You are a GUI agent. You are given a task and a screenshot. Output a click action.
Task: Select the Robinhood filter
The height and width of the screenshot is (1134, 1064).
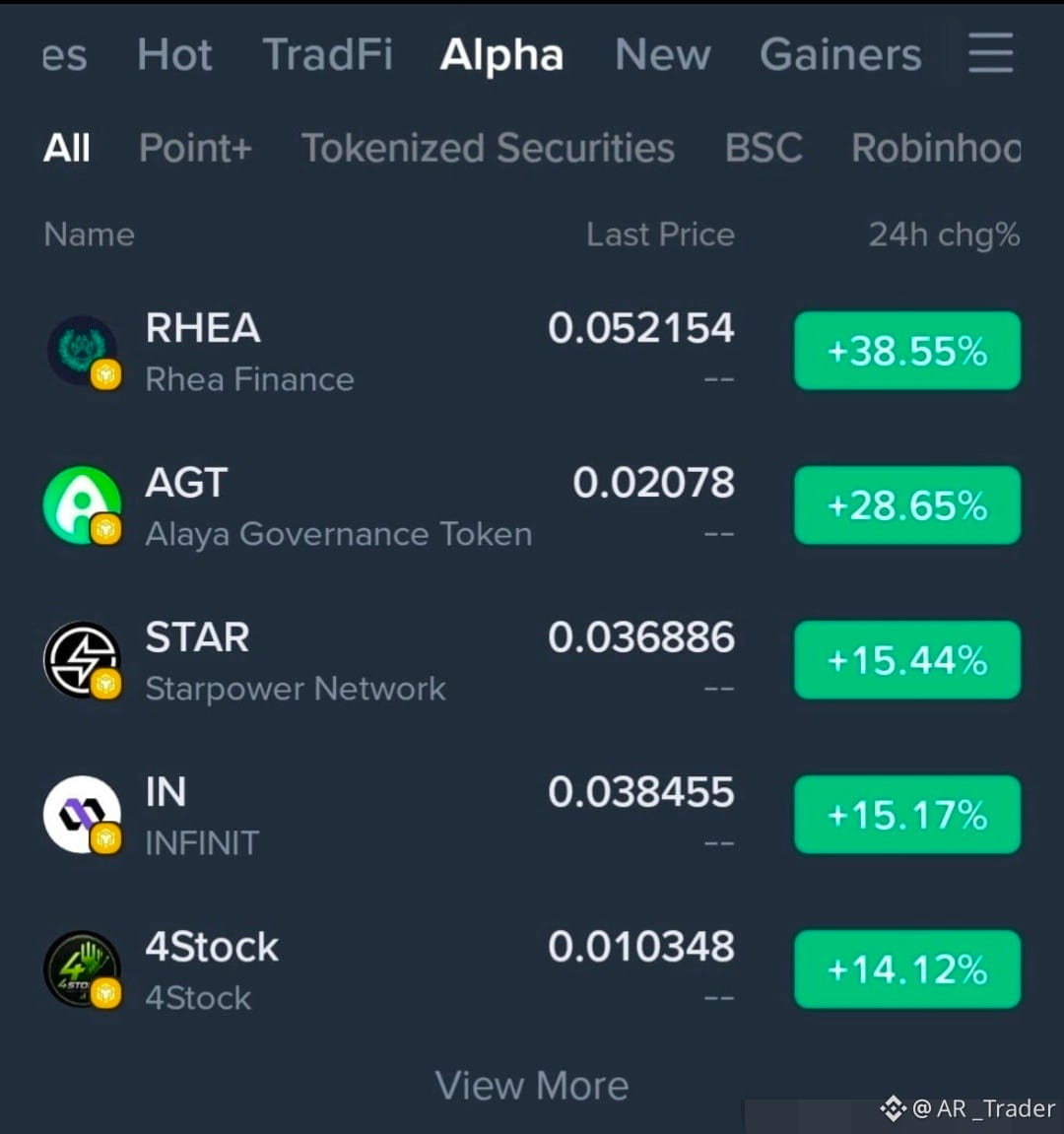pos(936,148)
